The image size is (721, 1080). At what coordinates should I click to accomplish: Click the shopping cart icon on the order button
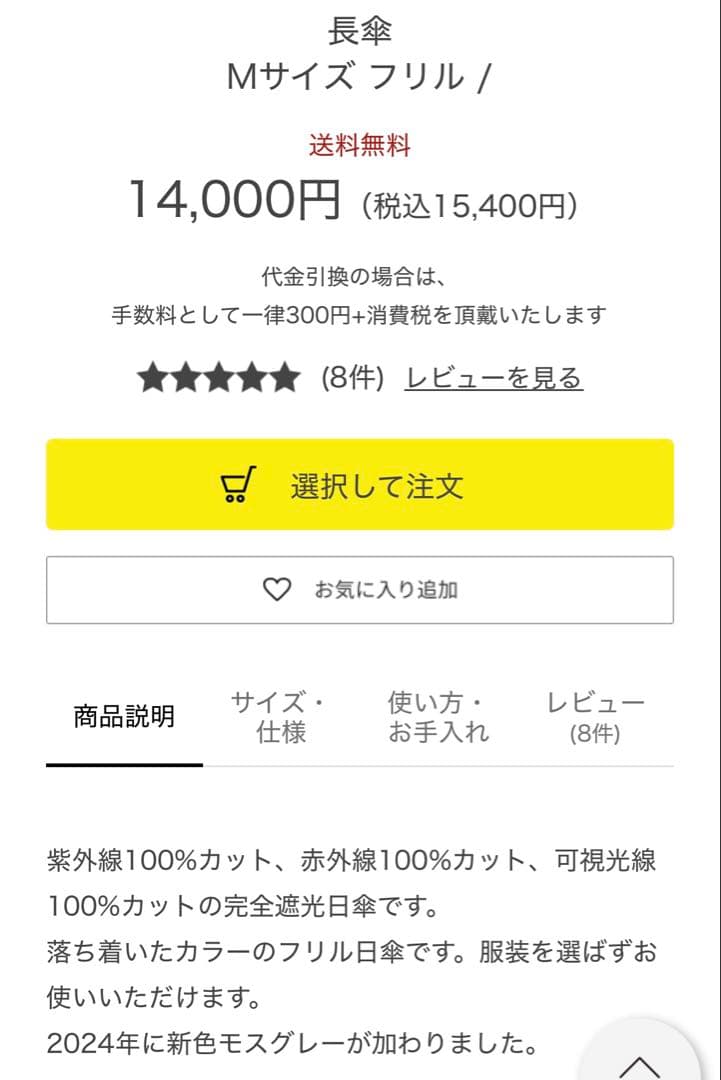(235, 483)
